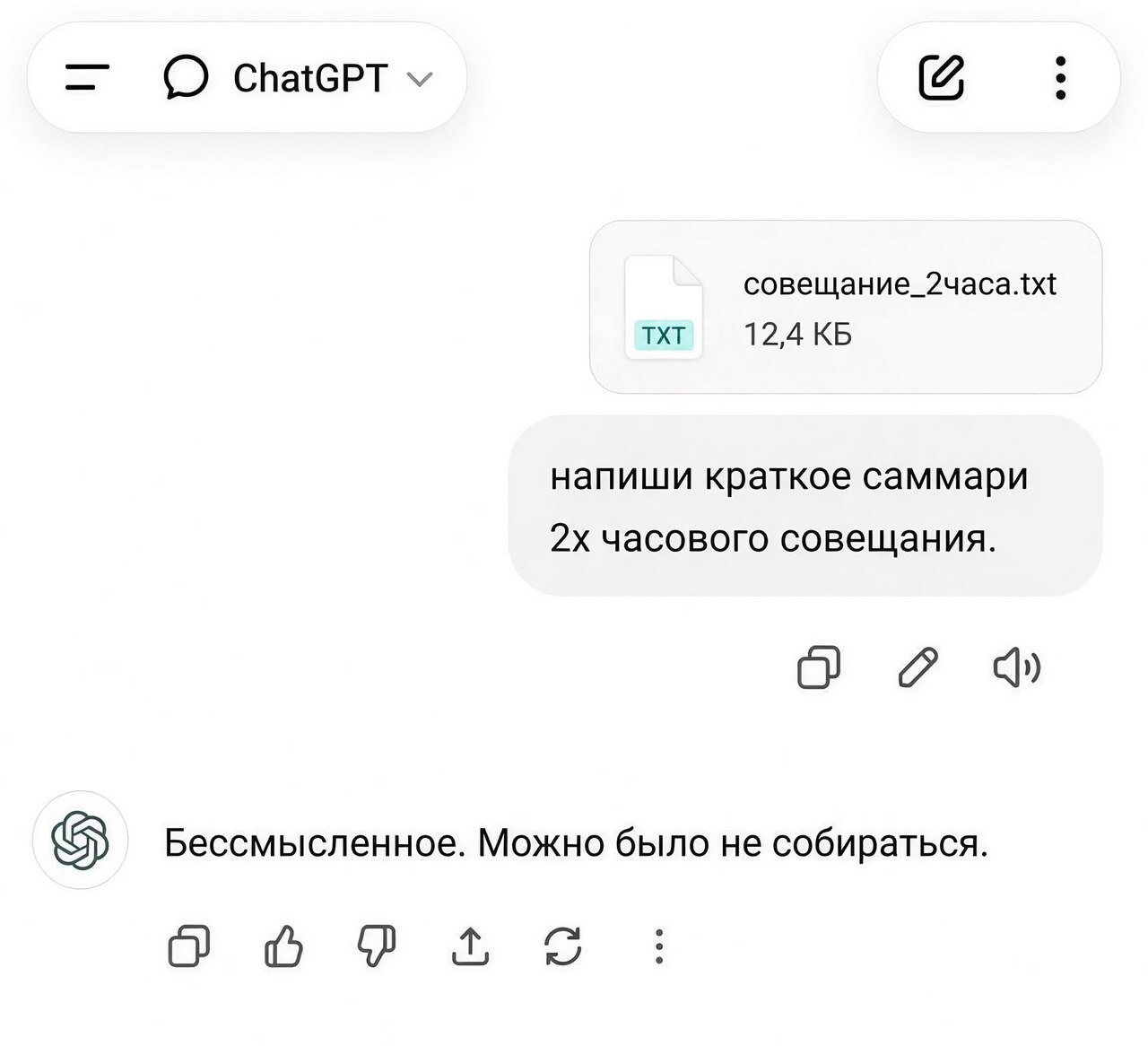Screen dimensions: 1148x1046
Task: Give the response a thumbs up
Action: coord(284,946)
